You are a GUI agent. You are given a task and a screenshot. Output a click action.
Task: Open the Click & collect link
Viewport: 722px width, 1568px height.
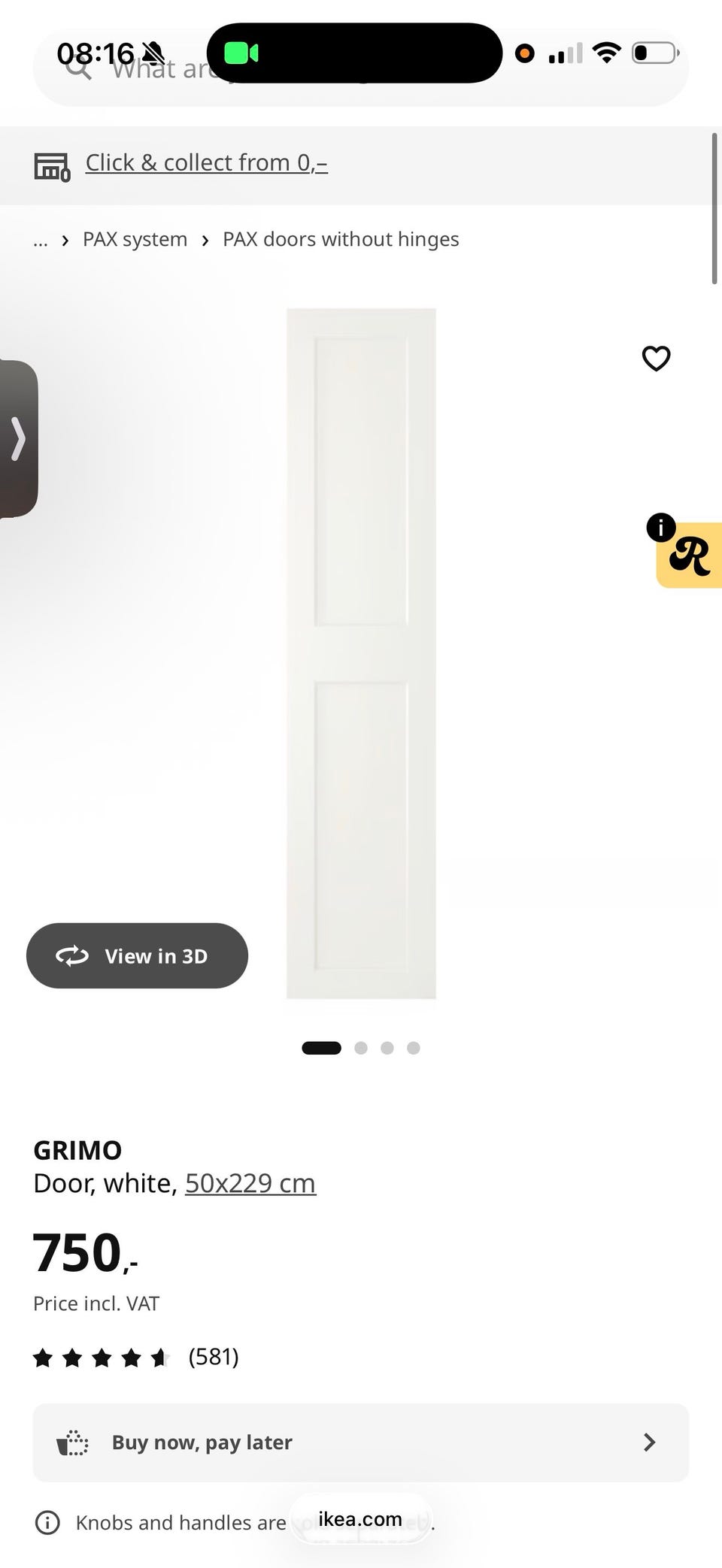206,162
